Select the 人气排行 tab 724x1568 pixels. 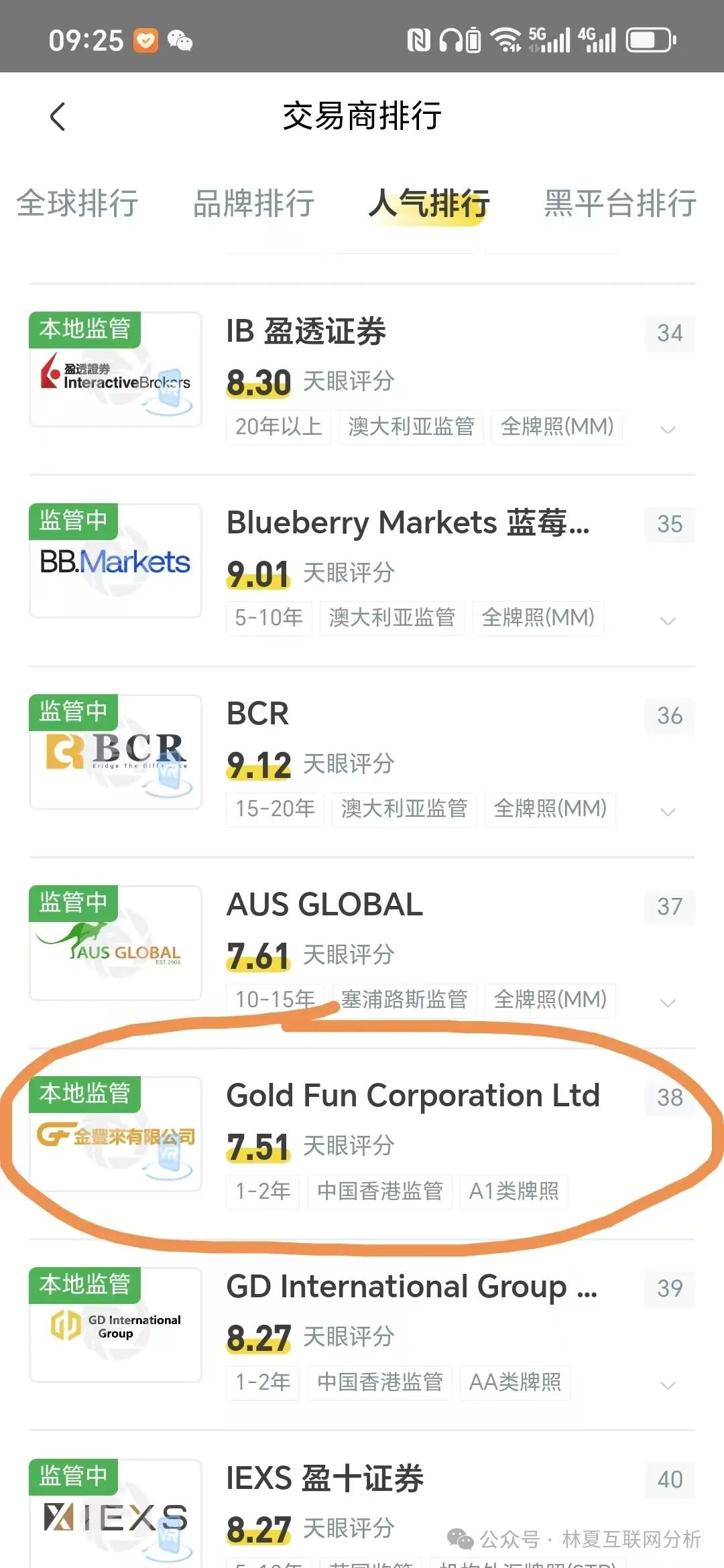pyautogui.click(x=430, y=203)
